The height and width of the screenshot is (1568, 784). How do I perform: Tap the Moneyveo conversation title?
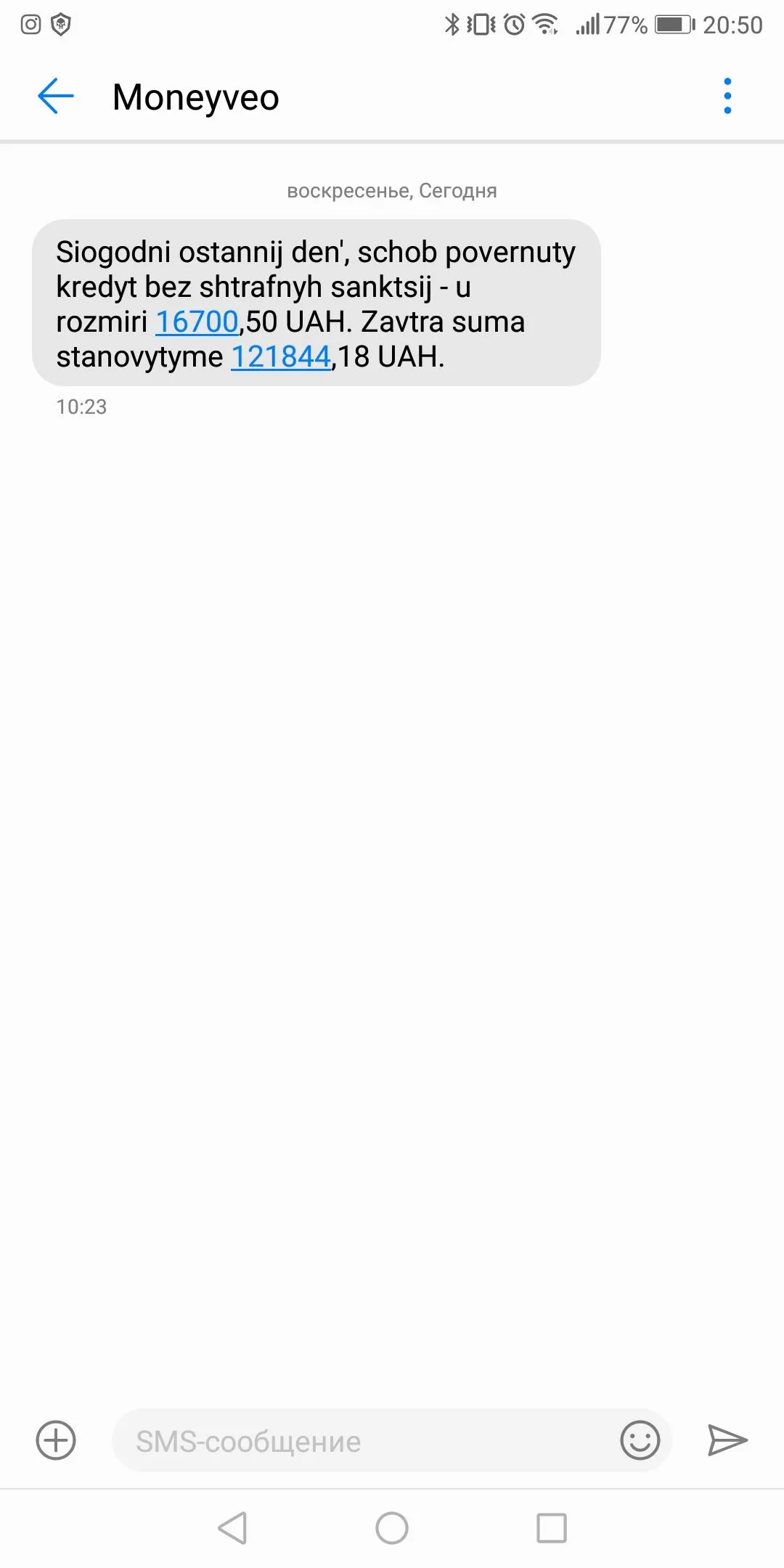196,97
